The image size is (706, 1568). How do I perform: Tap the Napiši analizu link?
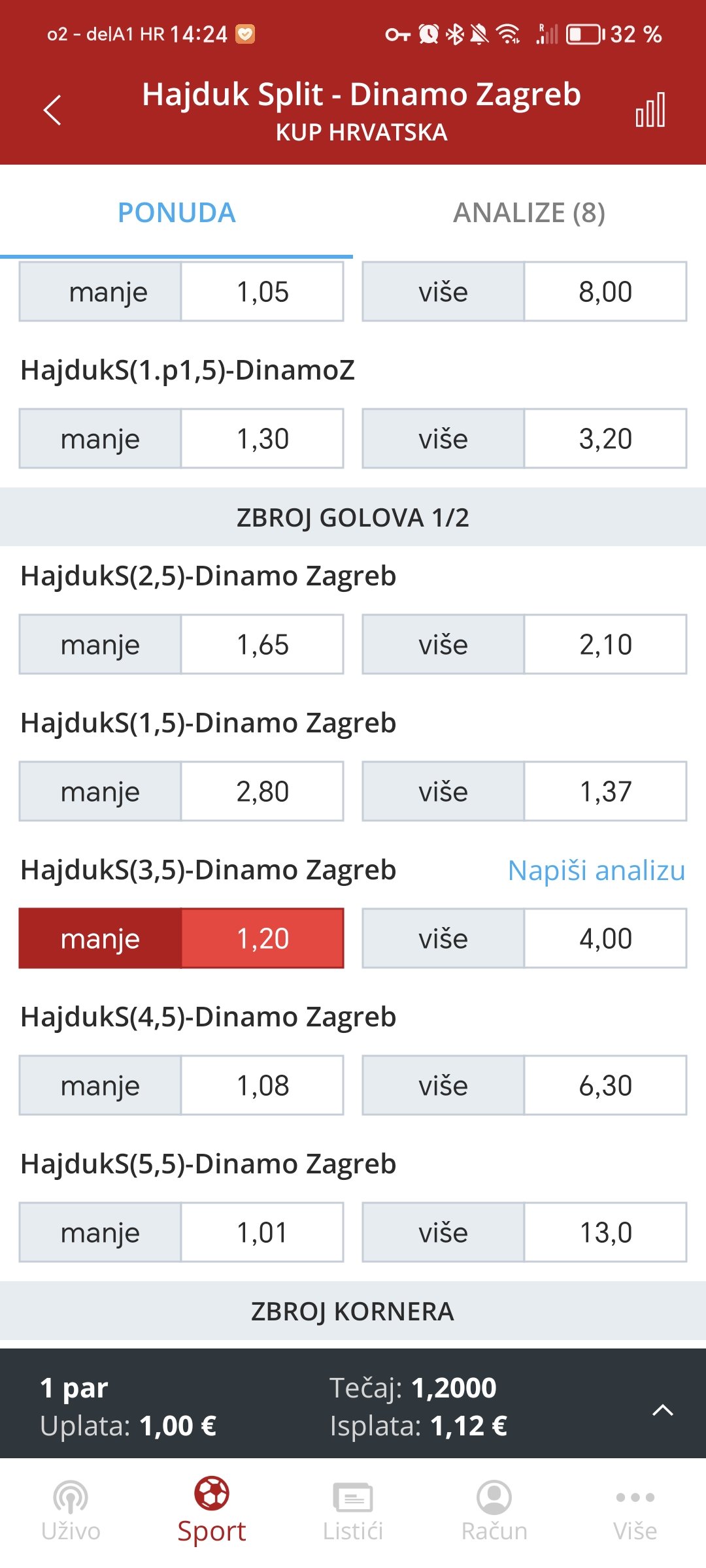coord(596,870)
